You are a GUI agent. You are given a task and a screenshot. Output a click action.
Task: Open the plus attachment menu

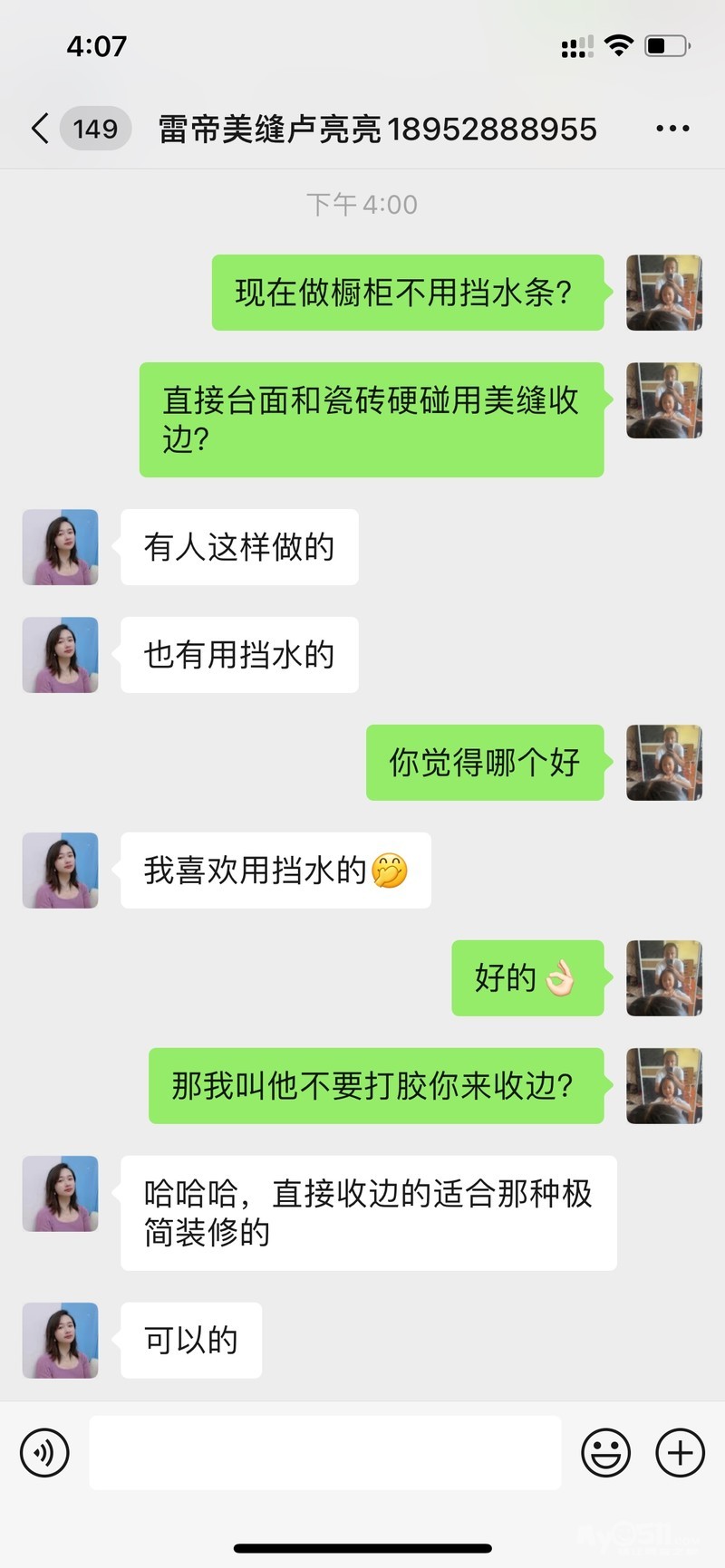(x=680, y=1453)
